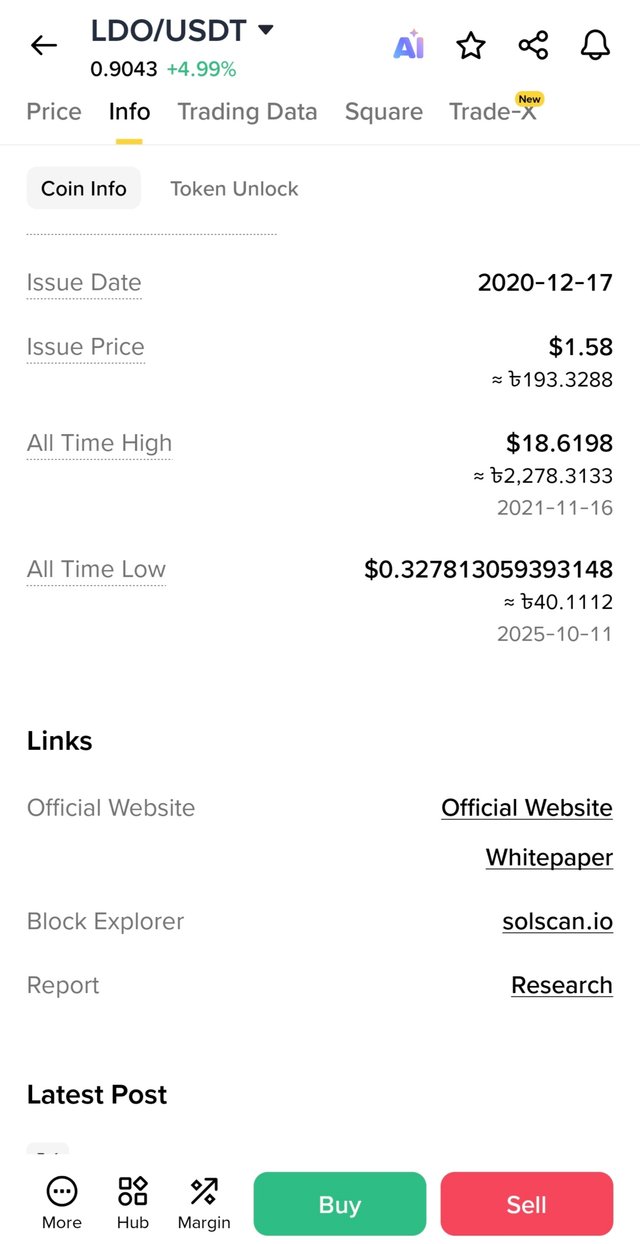View the Research report
640x1244 pixels.
pyautogui.click(x=561, y=986)
